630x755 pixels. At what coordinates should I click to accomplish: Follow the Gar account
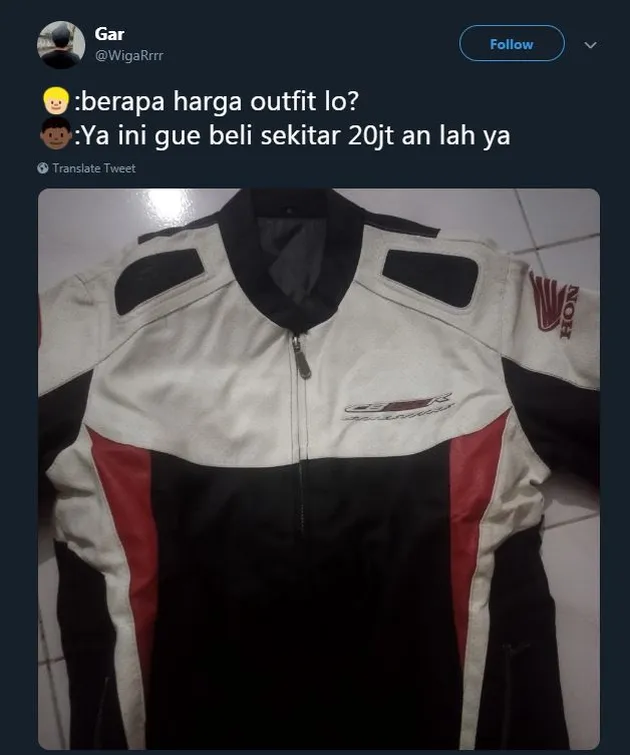511,44
